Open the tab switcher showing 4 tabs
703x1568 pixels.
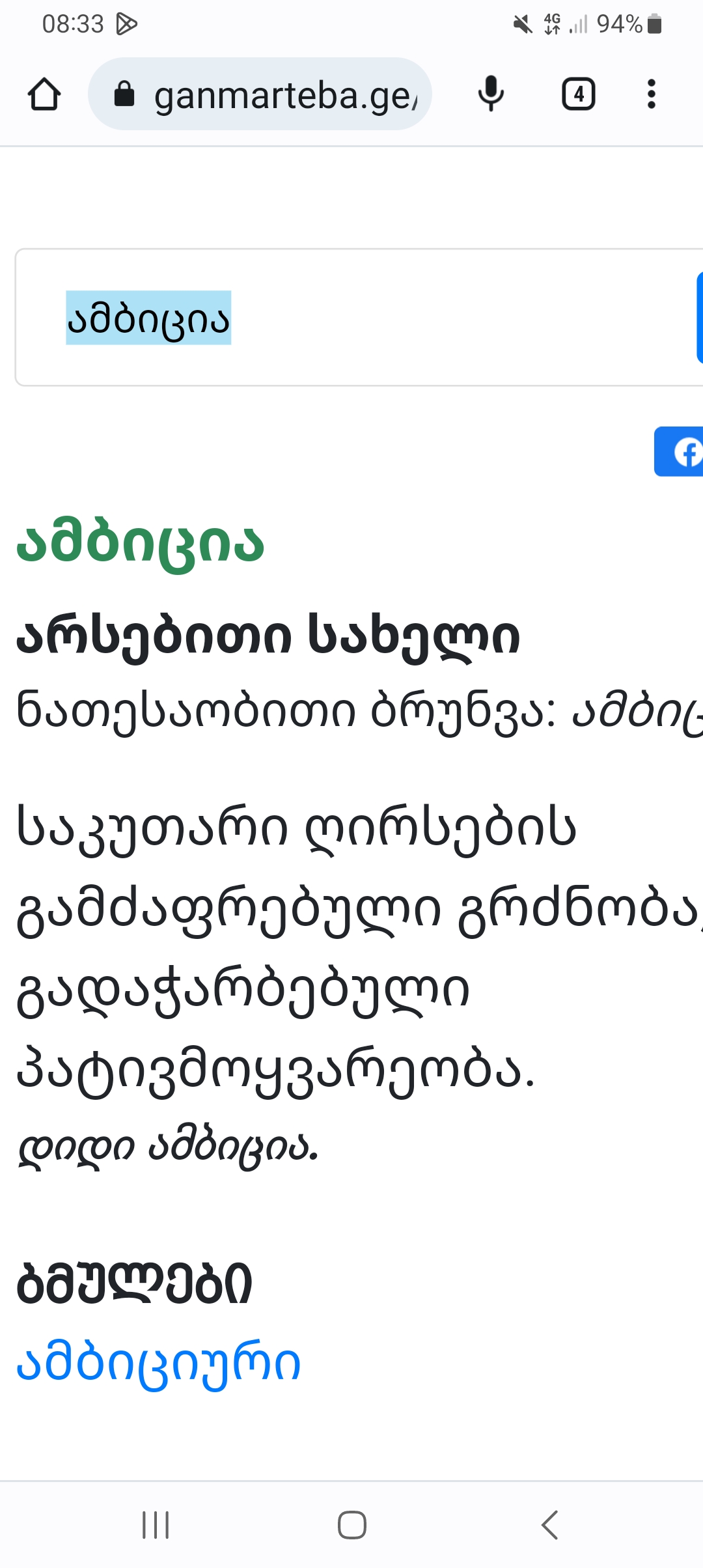click(578, 94)
